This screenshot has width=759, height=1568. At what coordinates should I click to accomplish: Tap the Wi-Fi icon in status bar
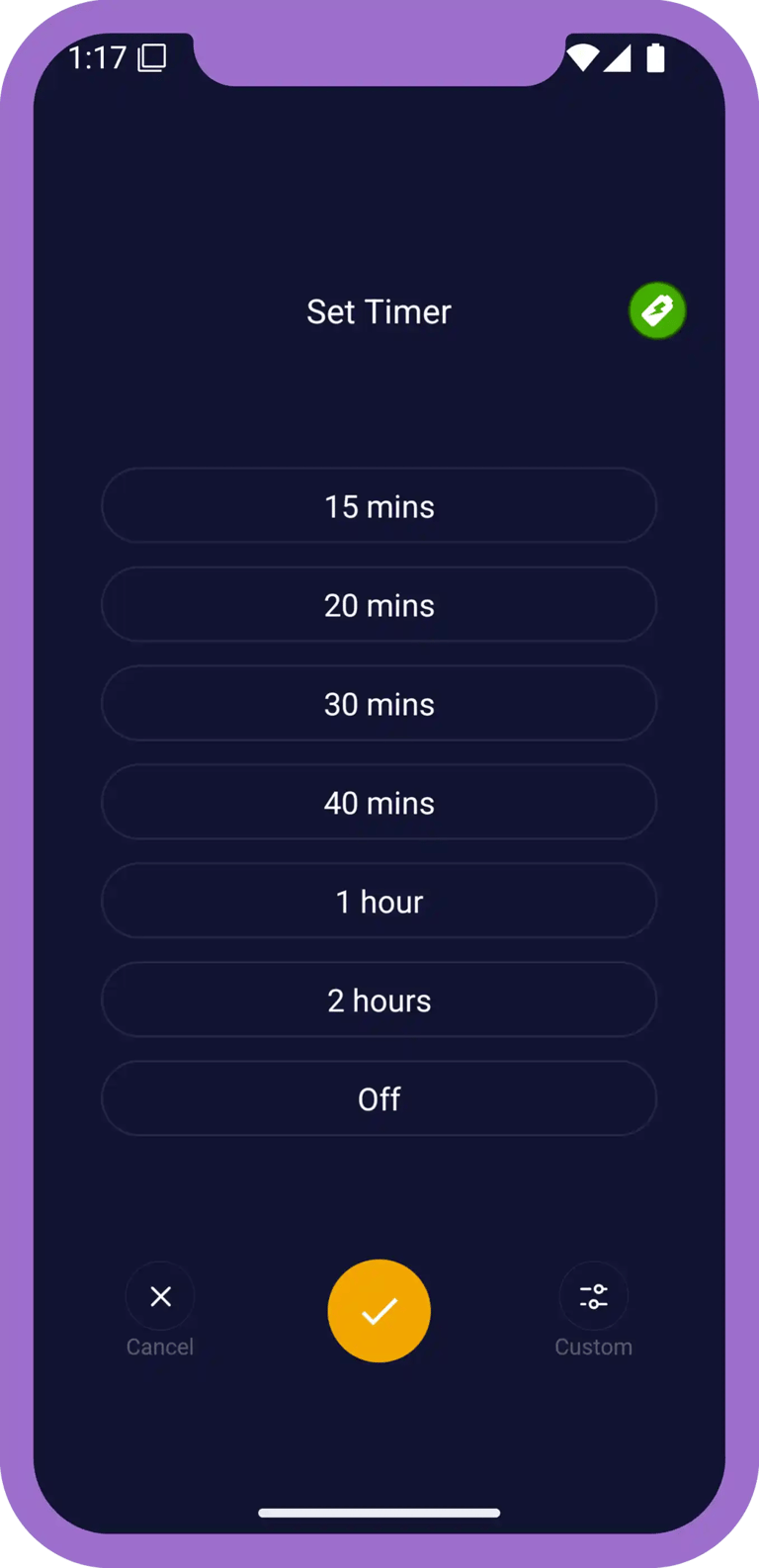(582, 59)
